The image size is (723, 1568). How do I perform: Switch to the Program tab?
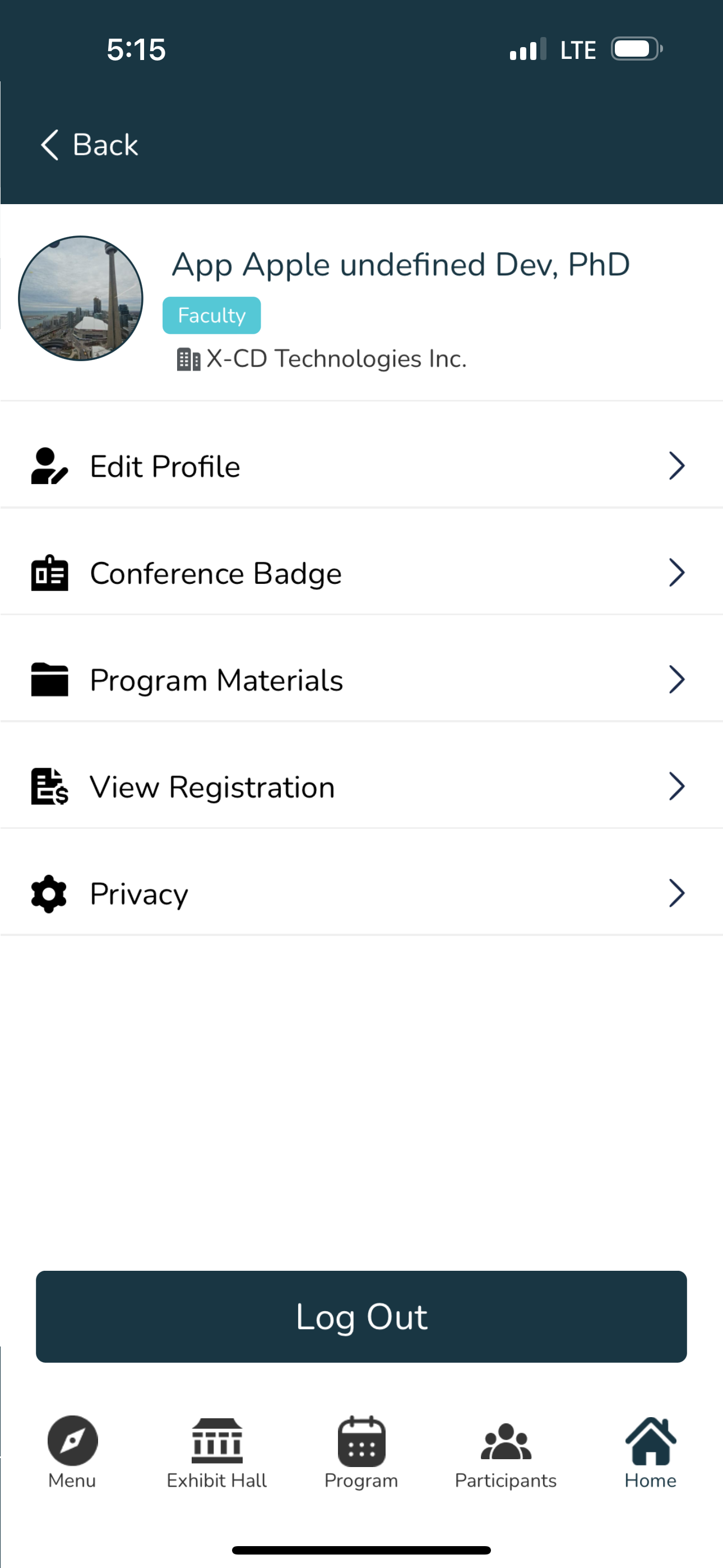pyautogui.click(x=361, y=1452)
